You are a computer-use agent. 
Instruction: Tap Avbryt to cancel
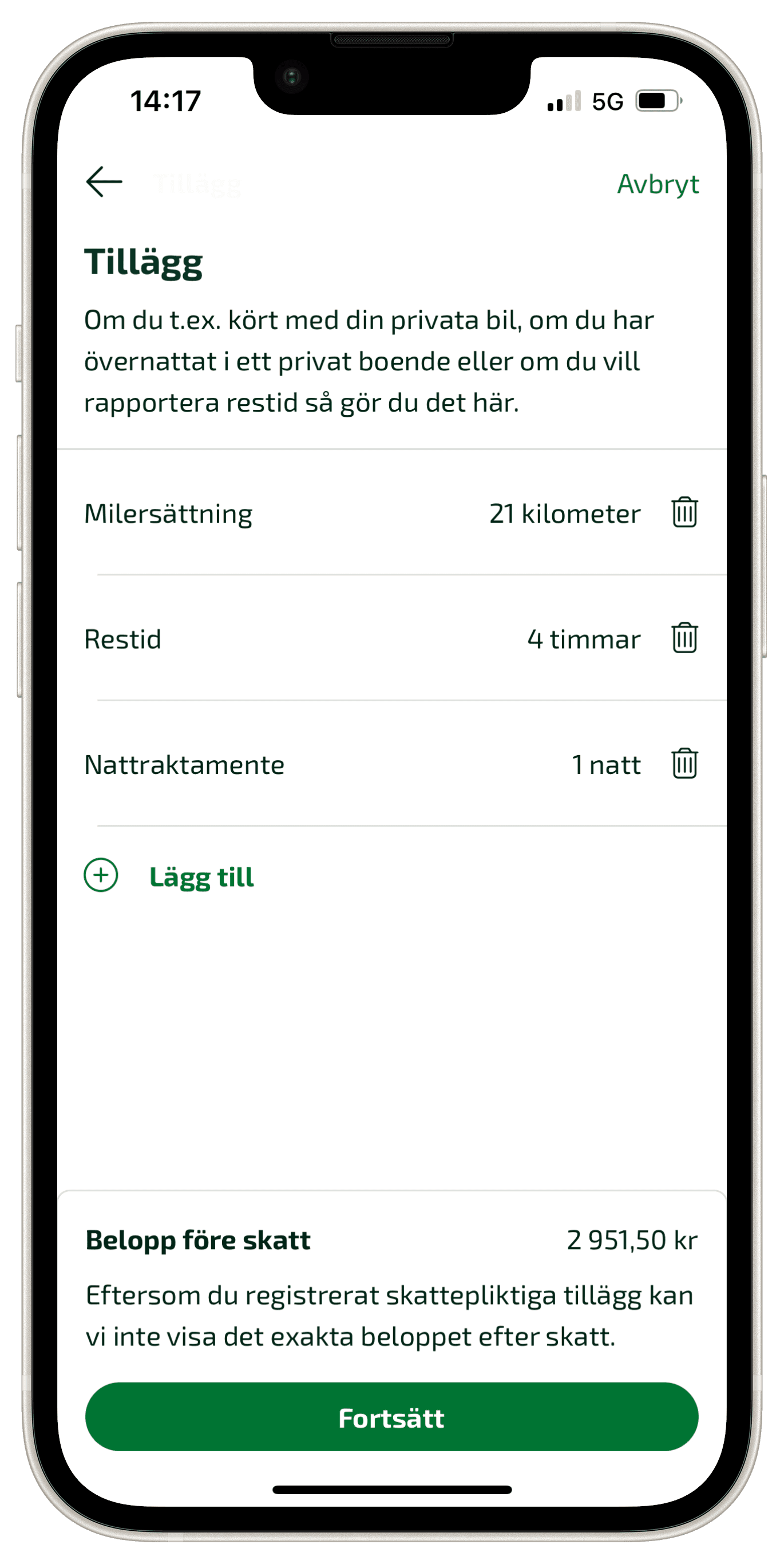(x=657, y=184)
